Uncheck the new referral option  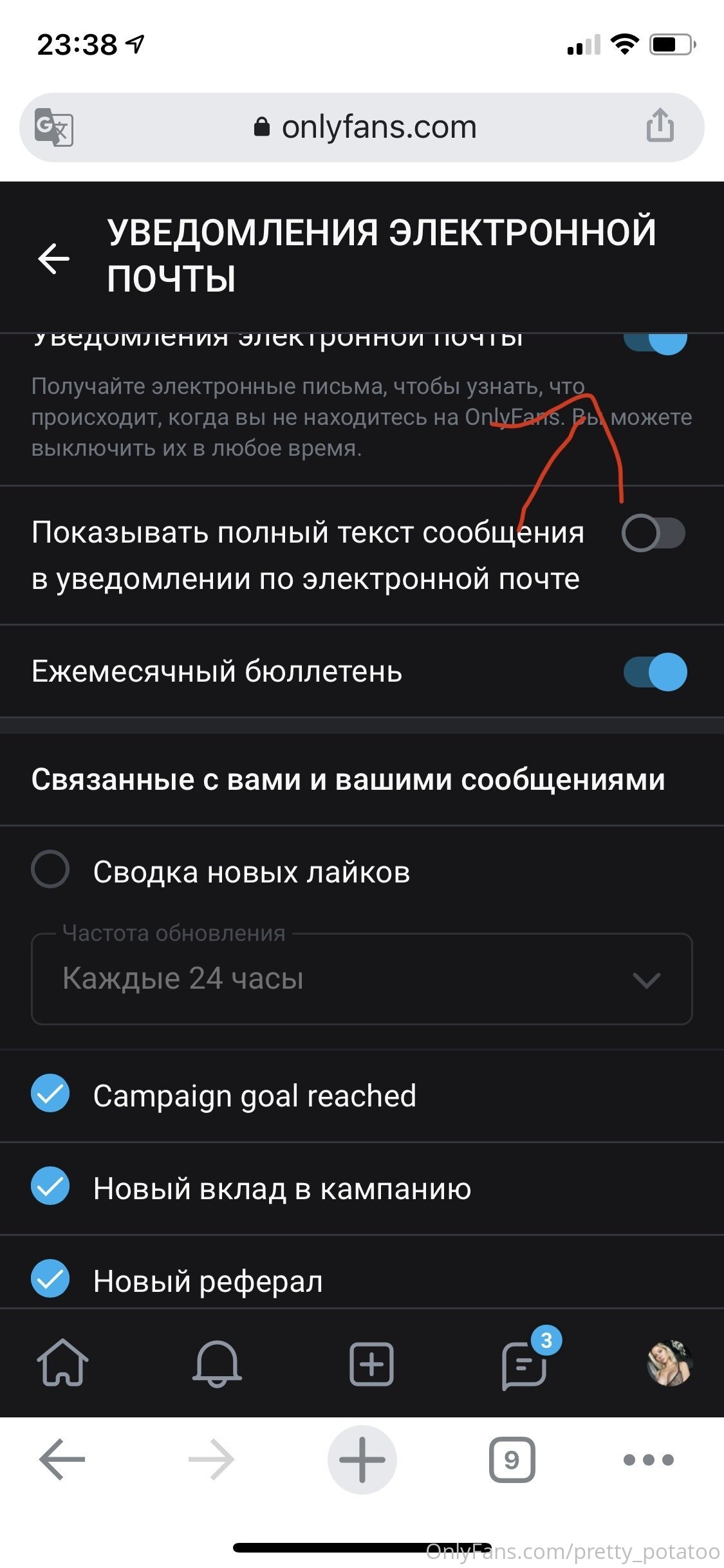(x=50, y=1278)
